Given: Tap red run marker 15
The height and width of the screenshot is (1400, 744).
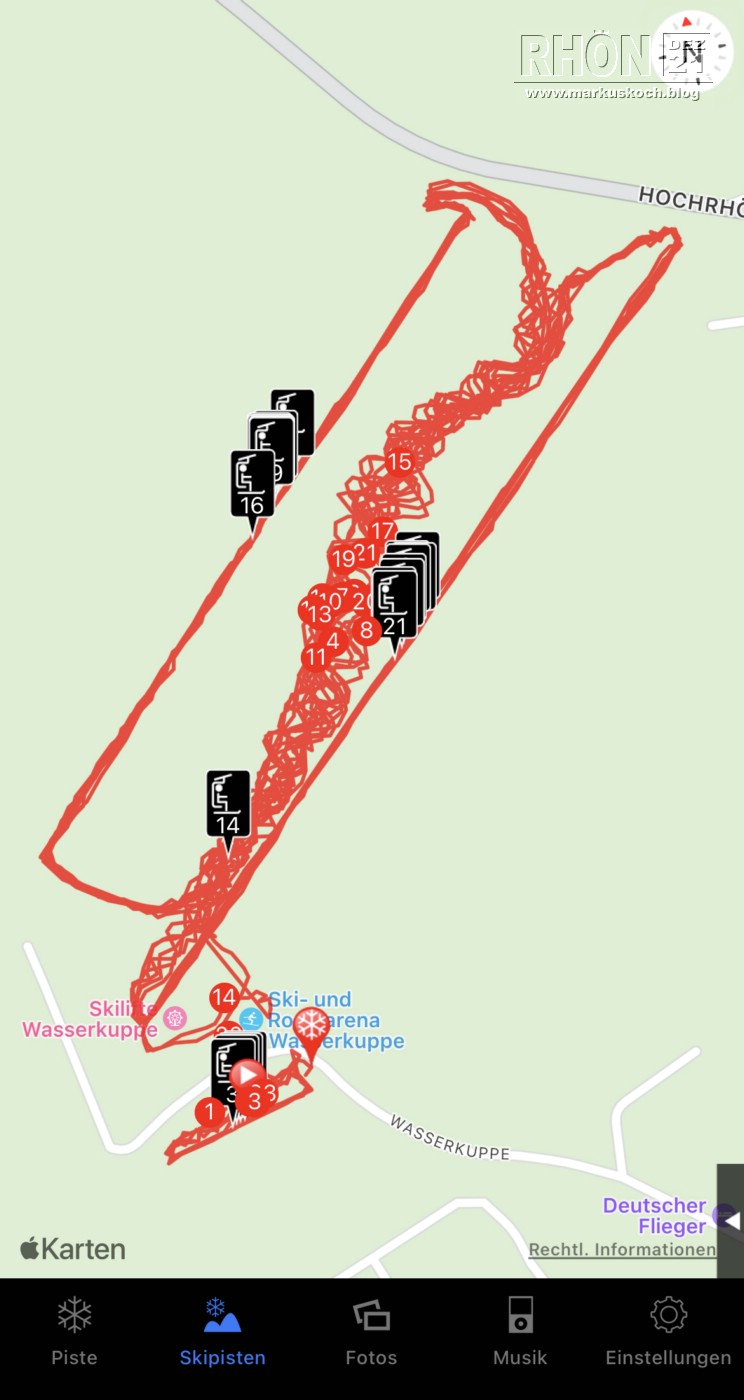Looking at the screenshot, I should (399, 462).
